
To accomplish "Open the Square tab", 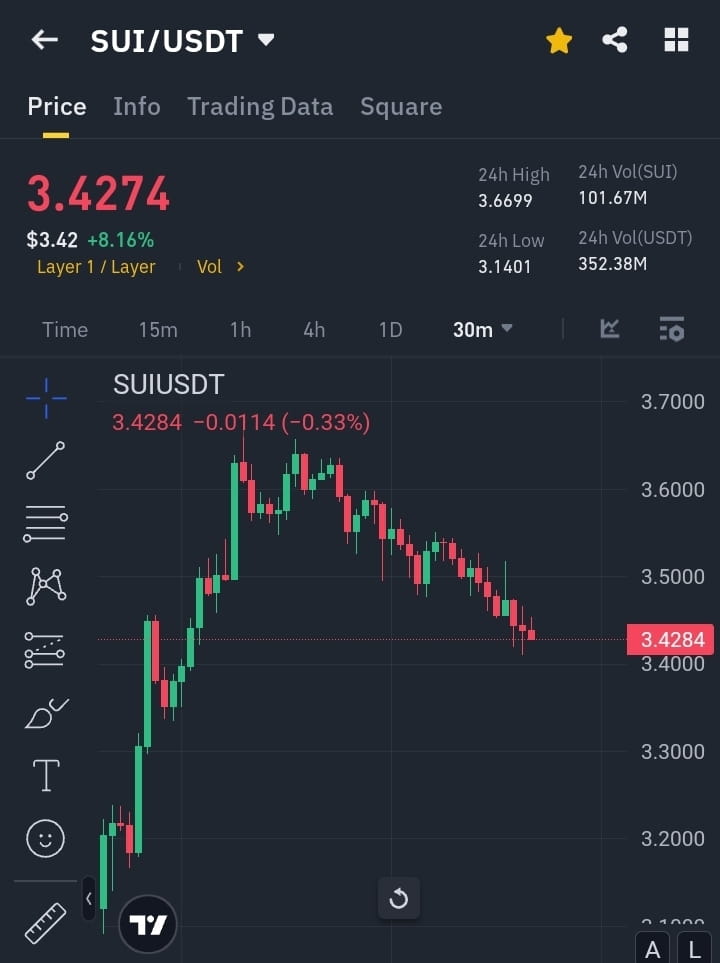I will (400, 106).
